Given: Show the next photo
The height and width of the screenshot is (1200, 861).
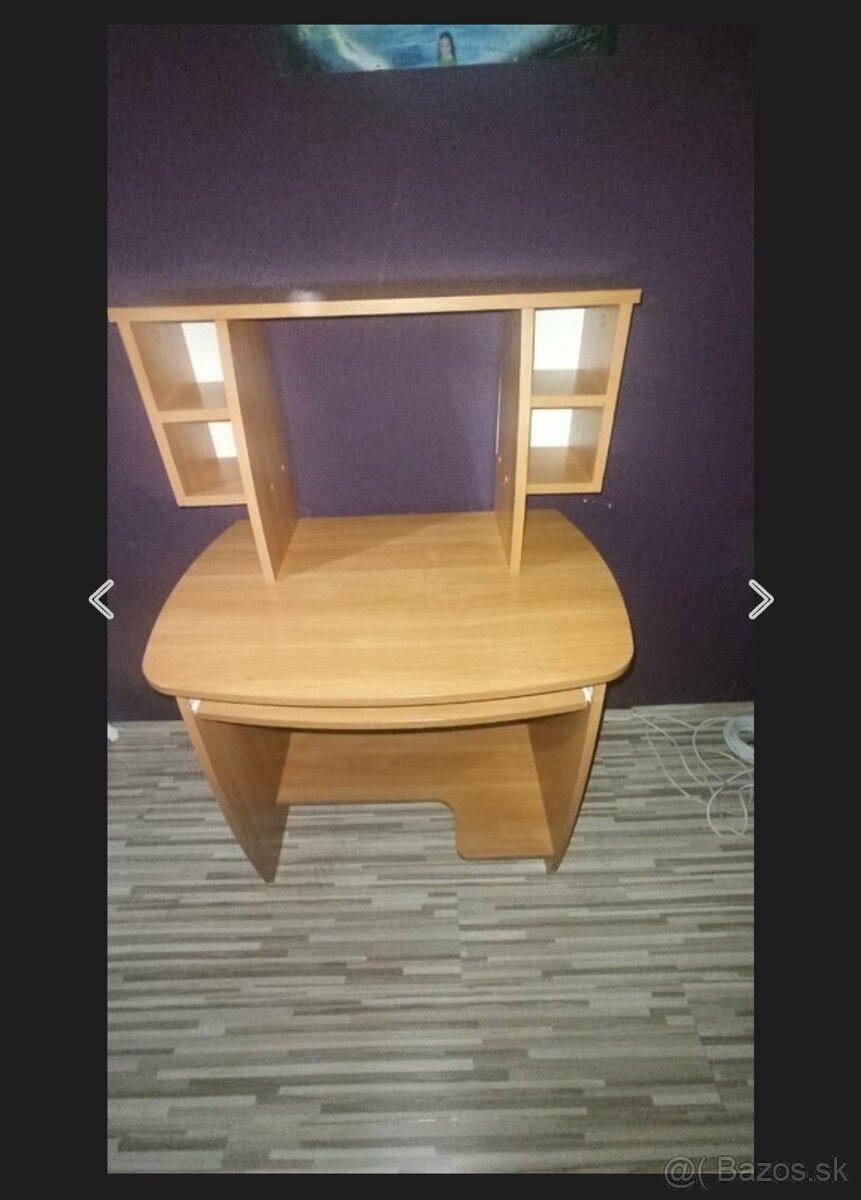Looking at the screenshot, I should pyautogui.click(x=760, y=599).
